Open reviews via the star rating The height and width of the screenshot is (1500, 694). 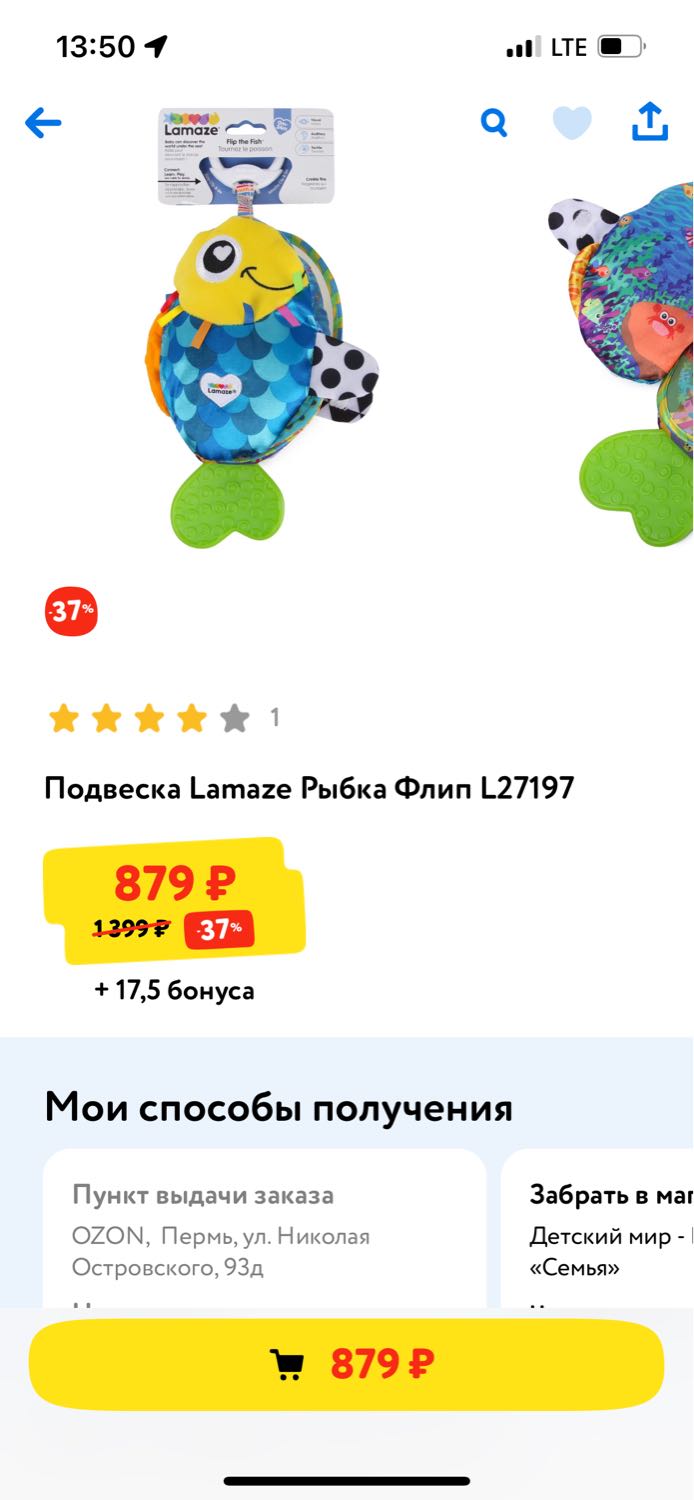click(x=164, y=718)
